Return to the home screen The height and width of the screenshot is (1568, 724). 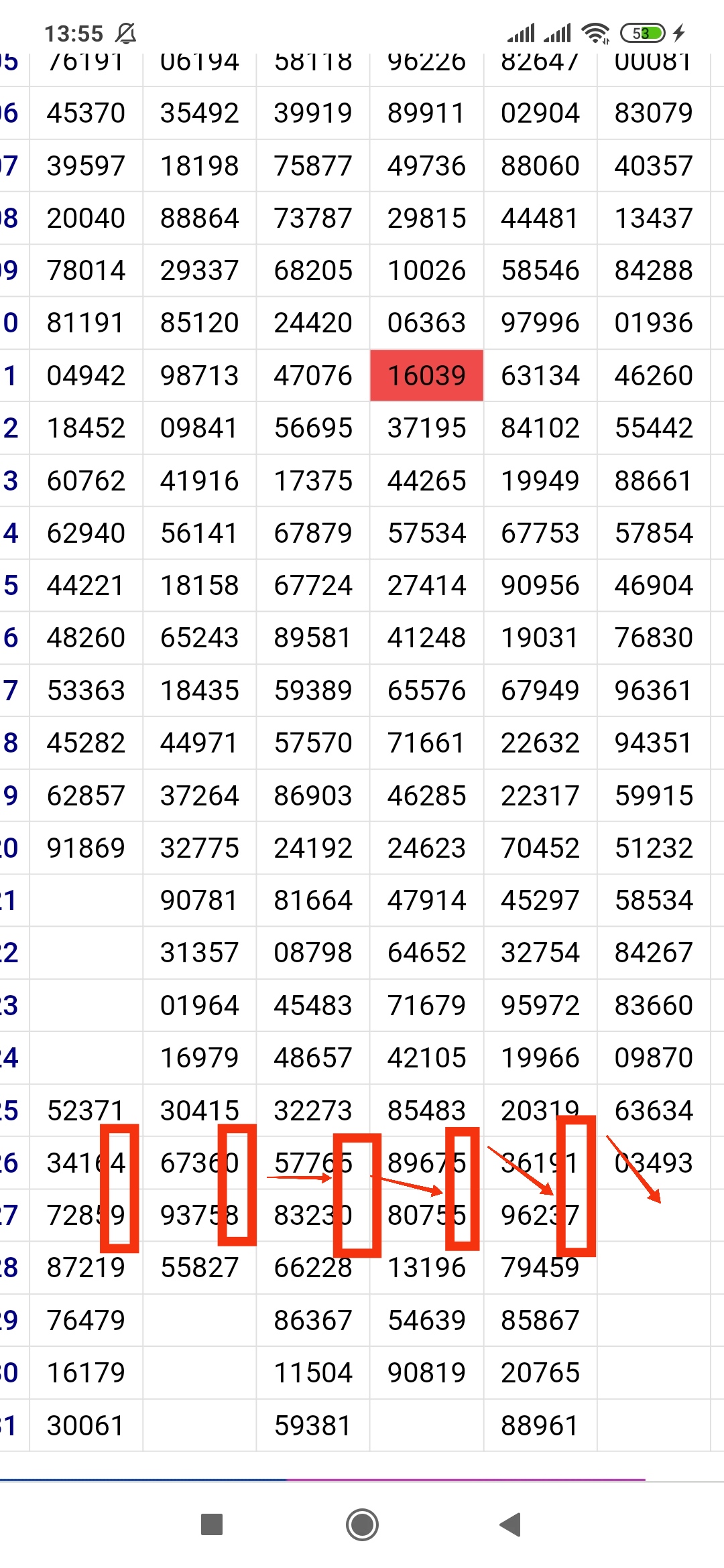(x=362, y=1524)
